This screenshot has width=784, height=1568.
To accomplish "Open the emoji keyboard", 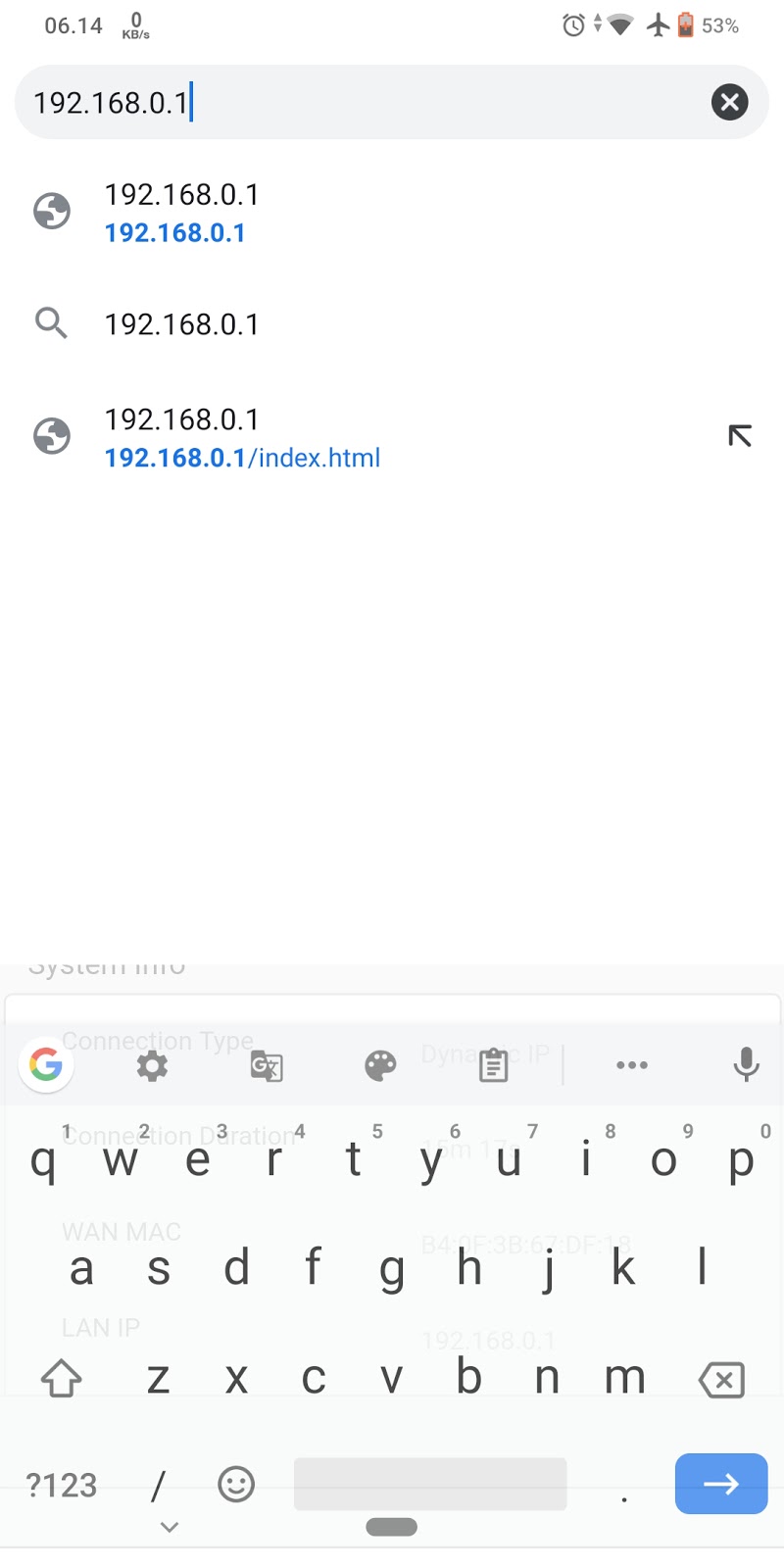I will click(x=236, y=1484).
